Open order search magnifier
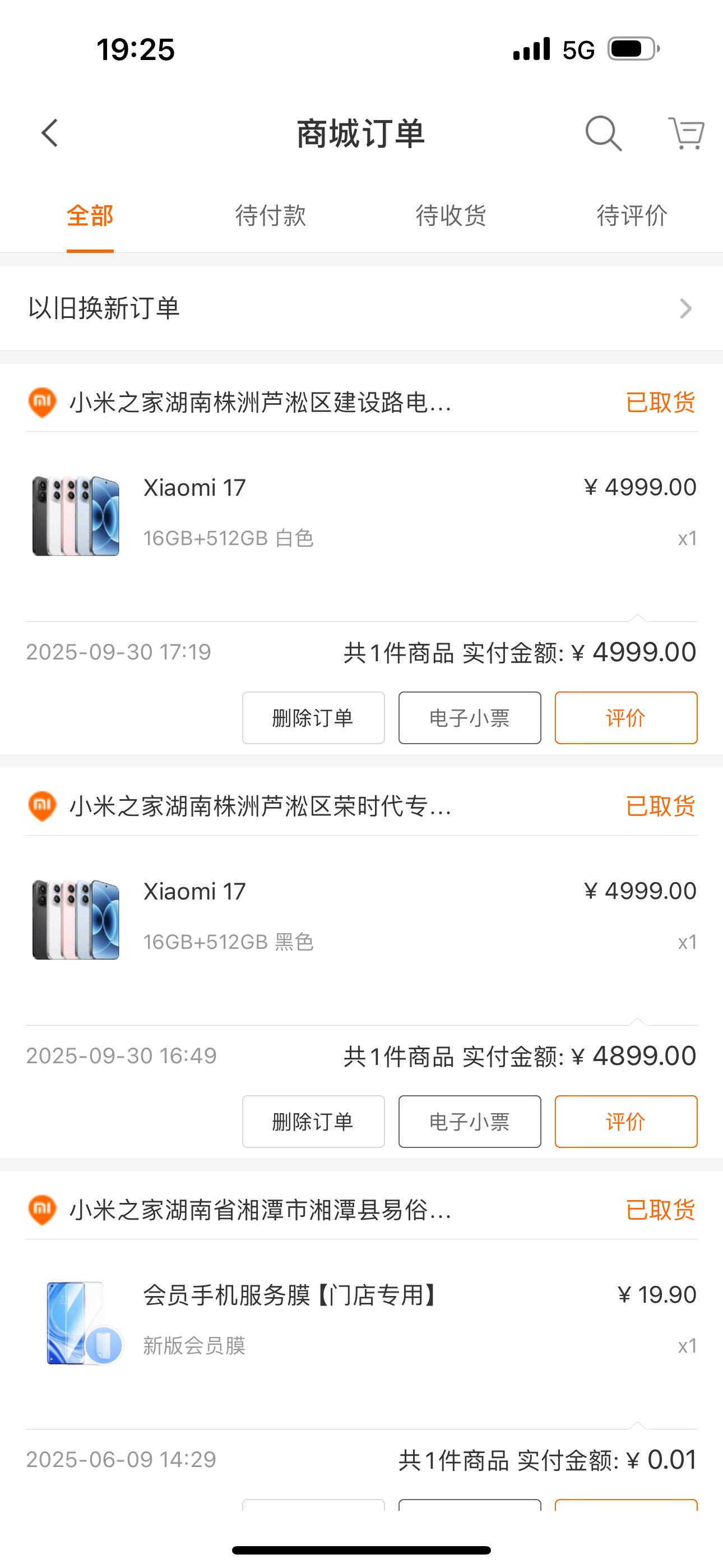Screen dimensions: 723x1568 click(x=603, y=133)
